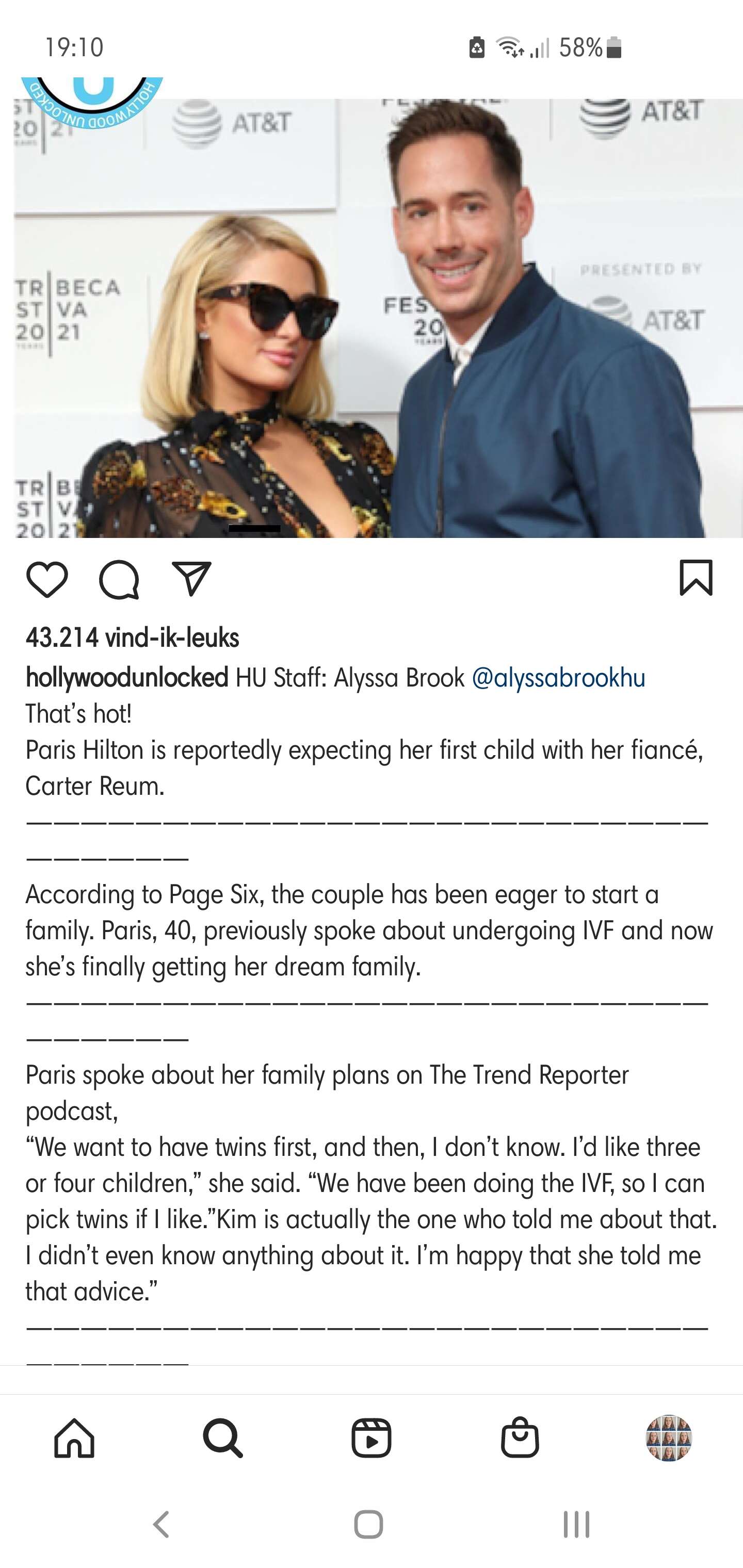Viewport: 743px width, 1568px height.
Task: Open your profile tab
Action: click(x=669, y=1438)
